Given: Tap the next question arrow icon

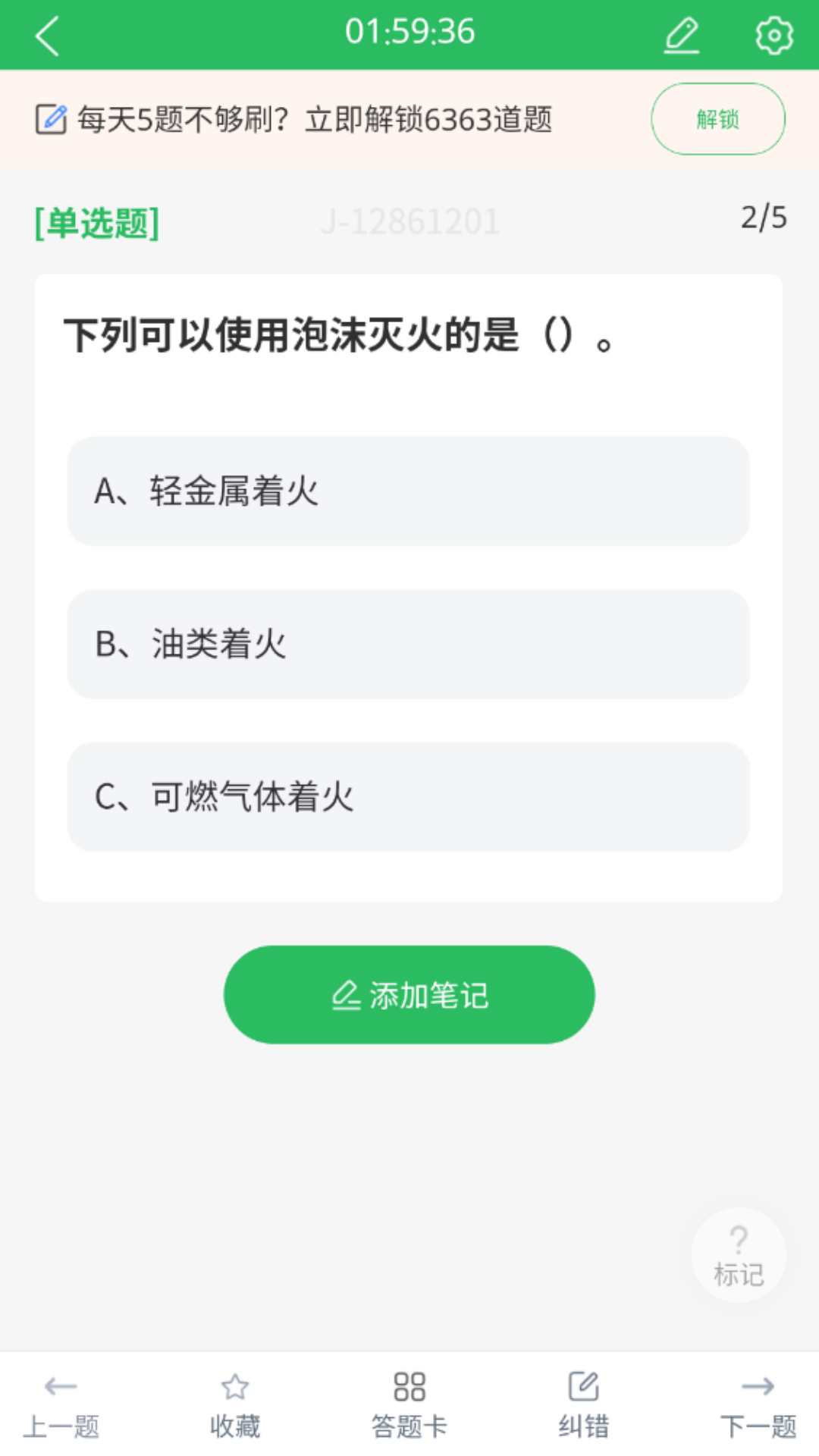Looking at the screenshot, I should [x=758, y=1385].
